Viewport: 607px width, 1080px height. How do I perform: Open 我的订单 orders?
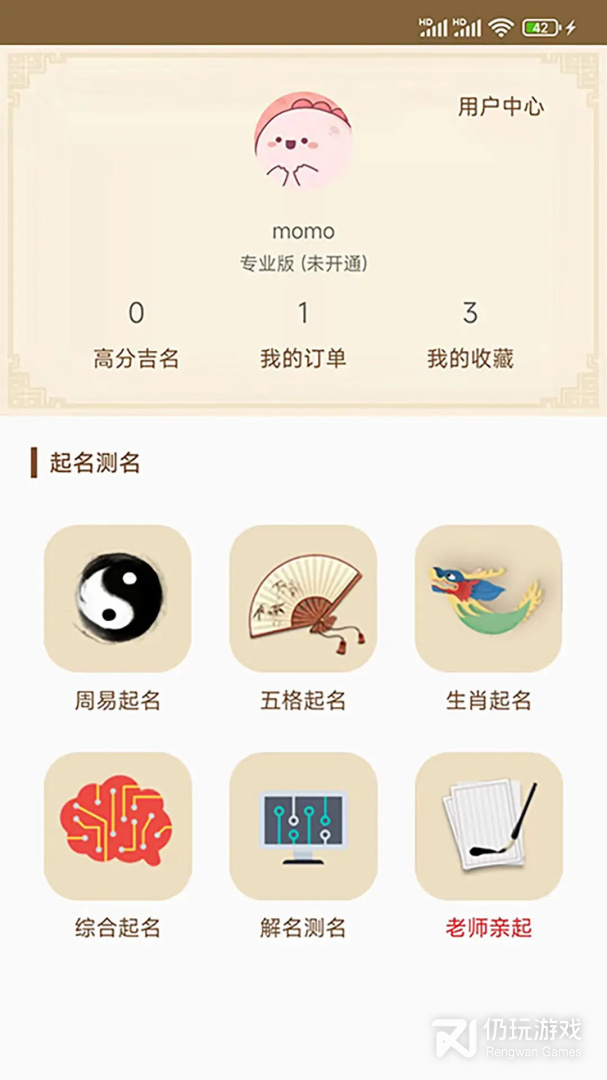pos(303,336)
